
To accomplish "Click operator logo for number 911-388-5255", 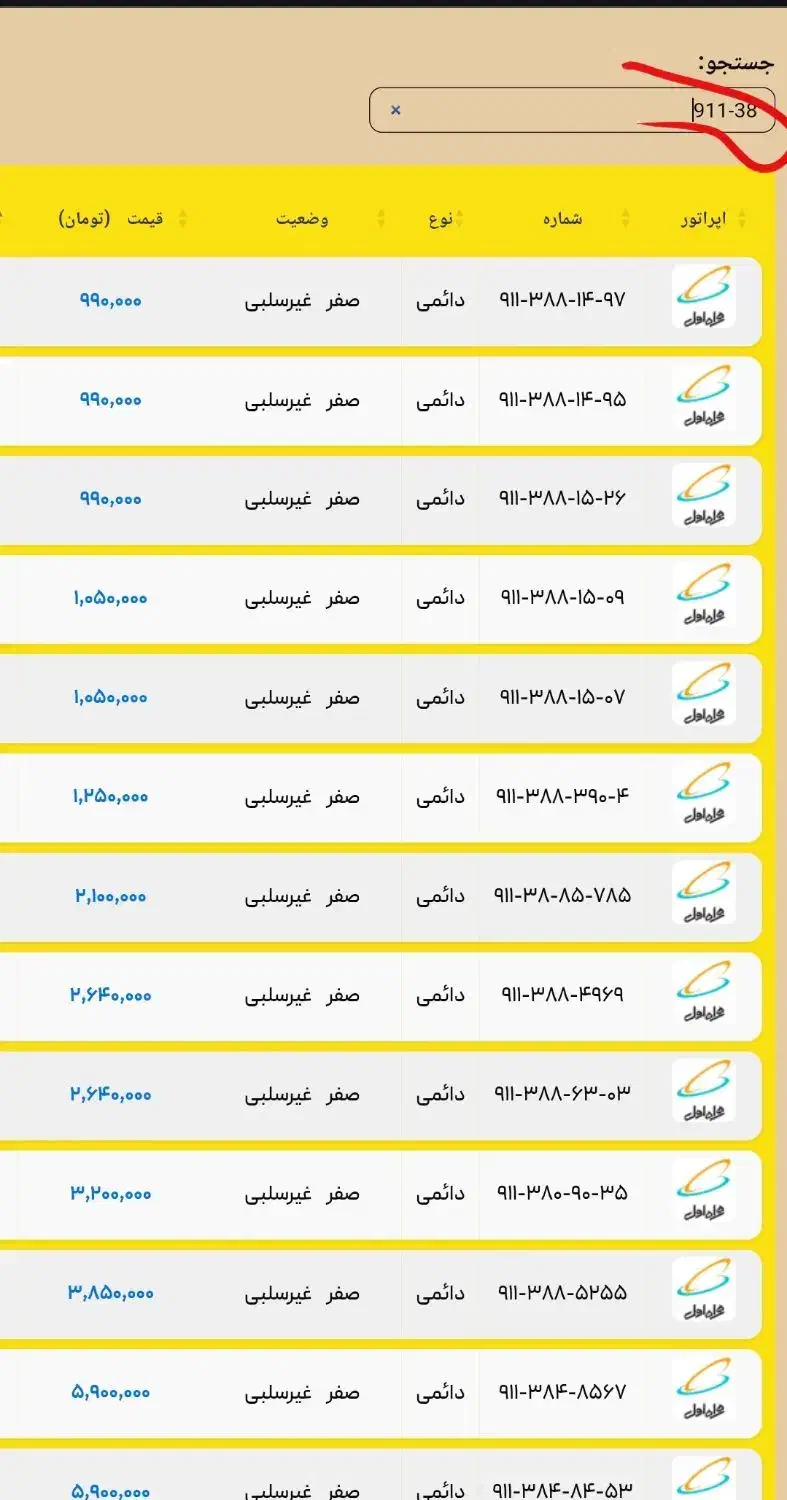I will coord(705,1292).
